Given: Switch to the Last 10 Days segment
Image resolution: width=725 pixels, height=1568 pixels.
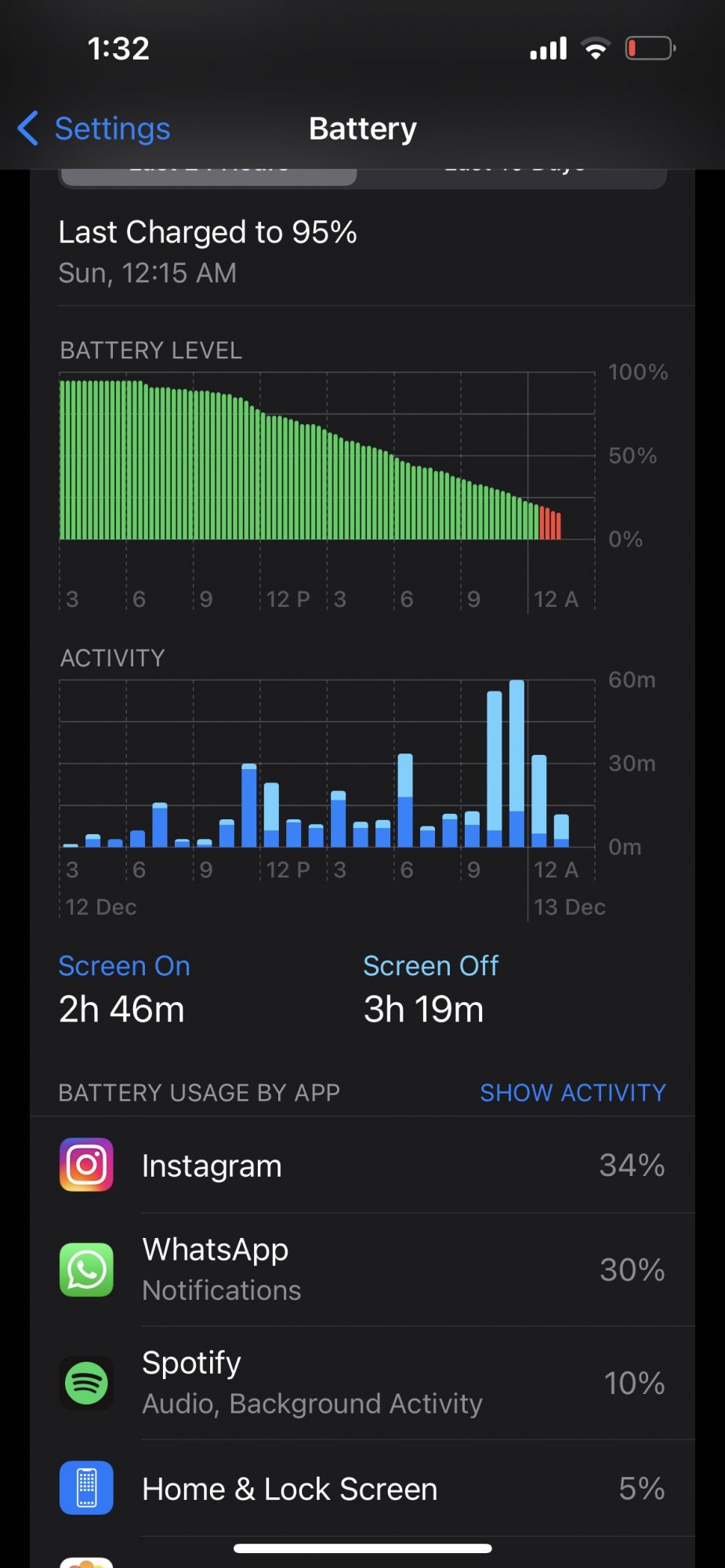Looking at the screenshot, I should pyautogui.click(x=514, y=176).
